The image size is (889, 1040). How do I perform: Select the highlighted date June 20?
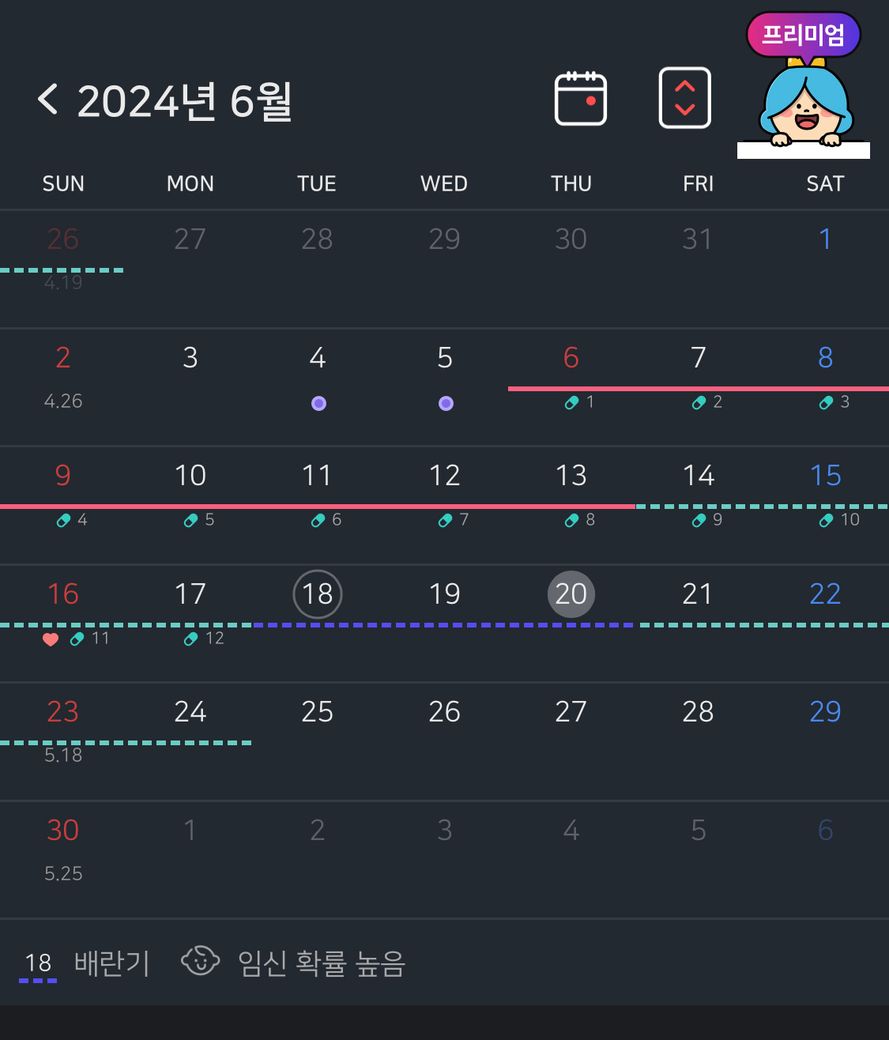tap(571, 594)
